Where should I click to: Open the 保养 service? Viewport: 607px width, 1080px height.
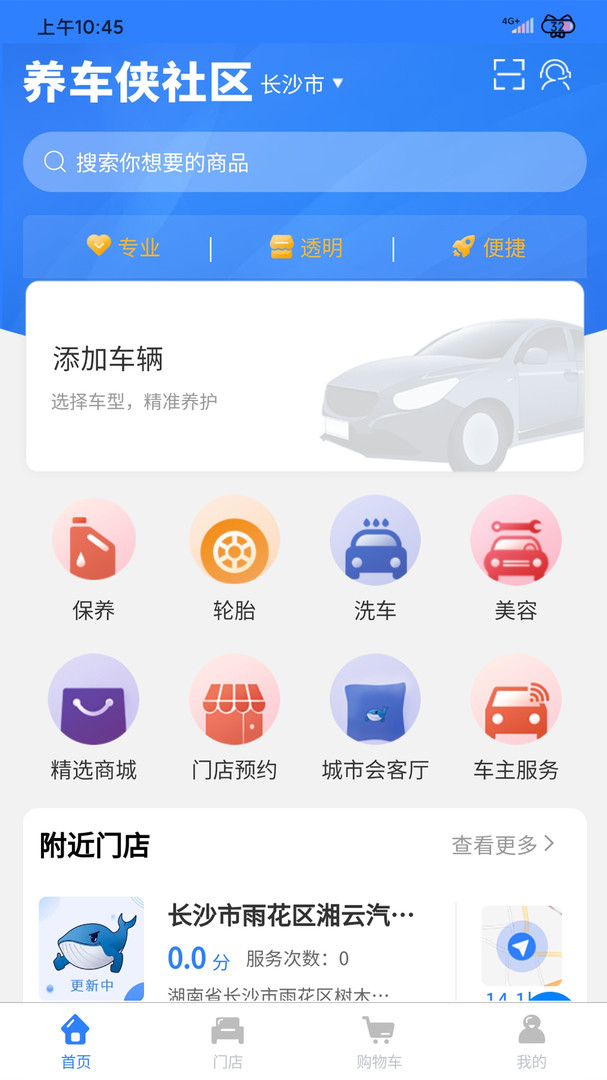coord(94,559)
